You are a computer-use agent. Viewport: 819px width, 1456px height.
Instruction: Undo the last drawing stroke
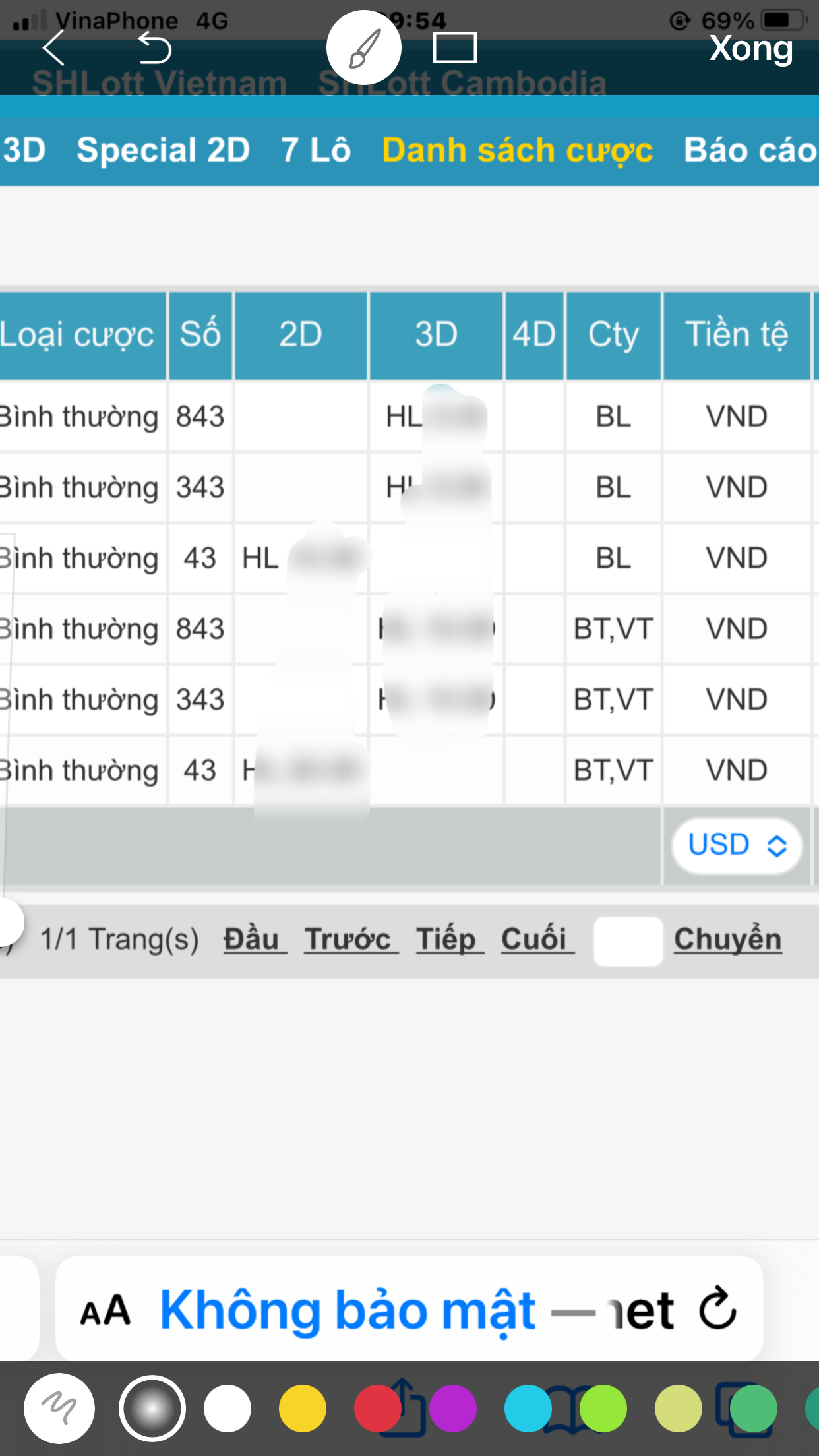[x=155, y=48]
